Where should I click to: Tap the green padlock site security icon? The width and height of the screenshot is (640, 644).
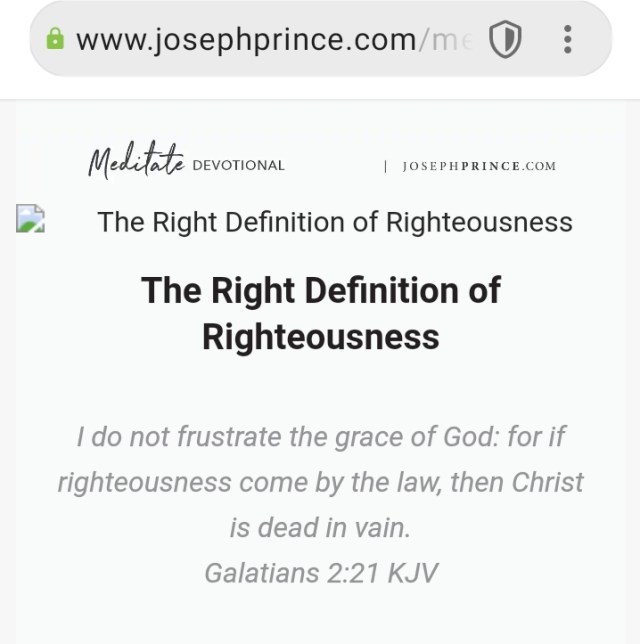pos(55,40)
